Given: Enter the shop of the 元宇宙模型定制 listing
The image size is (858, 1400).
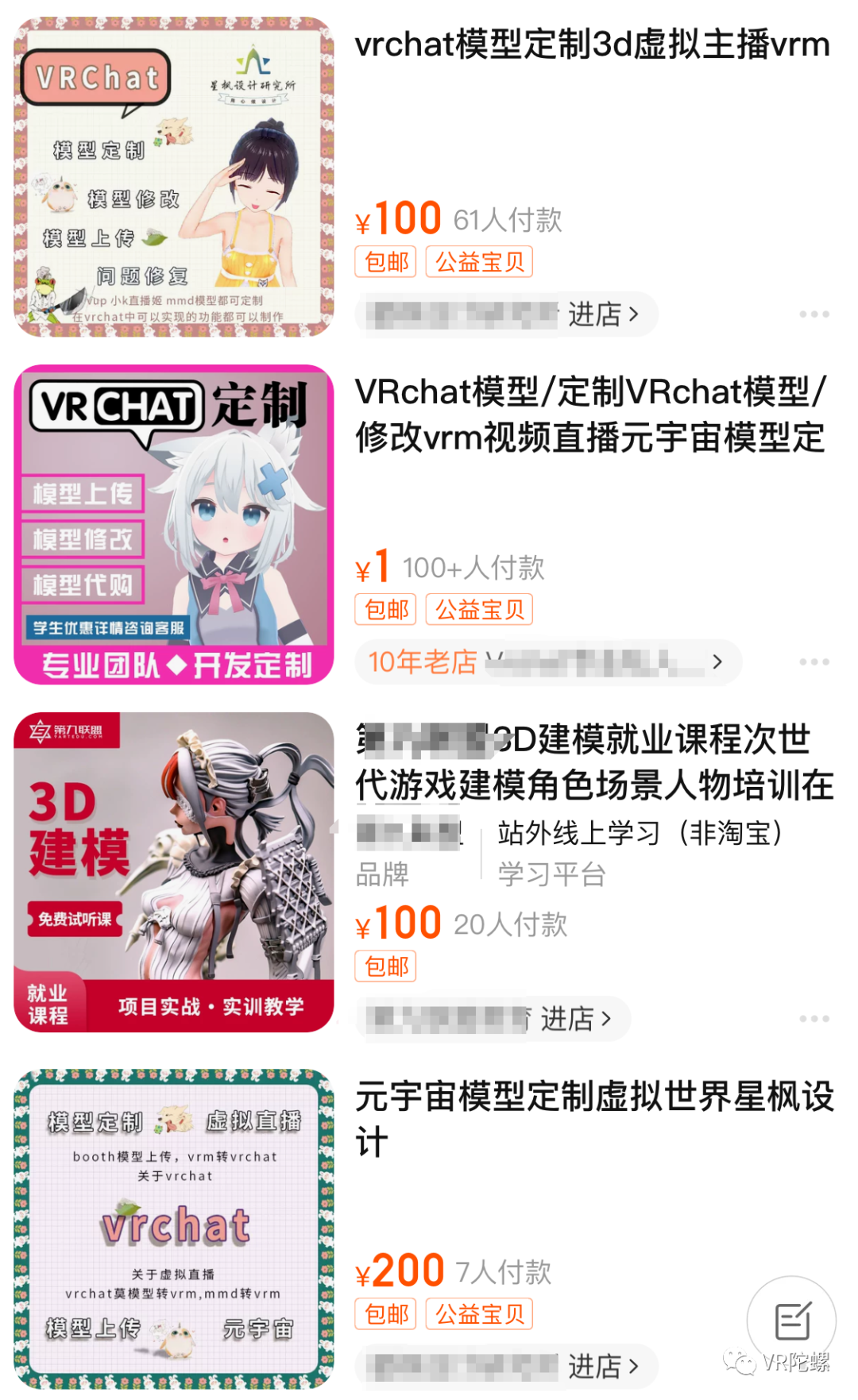Looking at the screenshot, I should (507, 1366).
